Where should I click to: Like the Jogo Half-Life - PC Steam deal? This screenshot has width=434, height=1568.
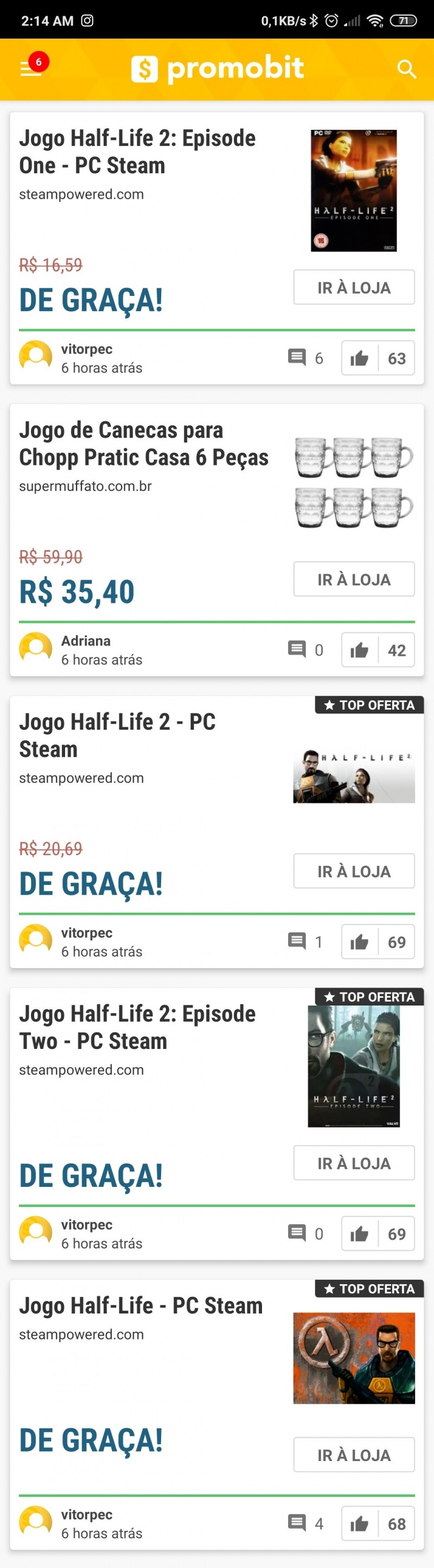(x=360, y=1523)
